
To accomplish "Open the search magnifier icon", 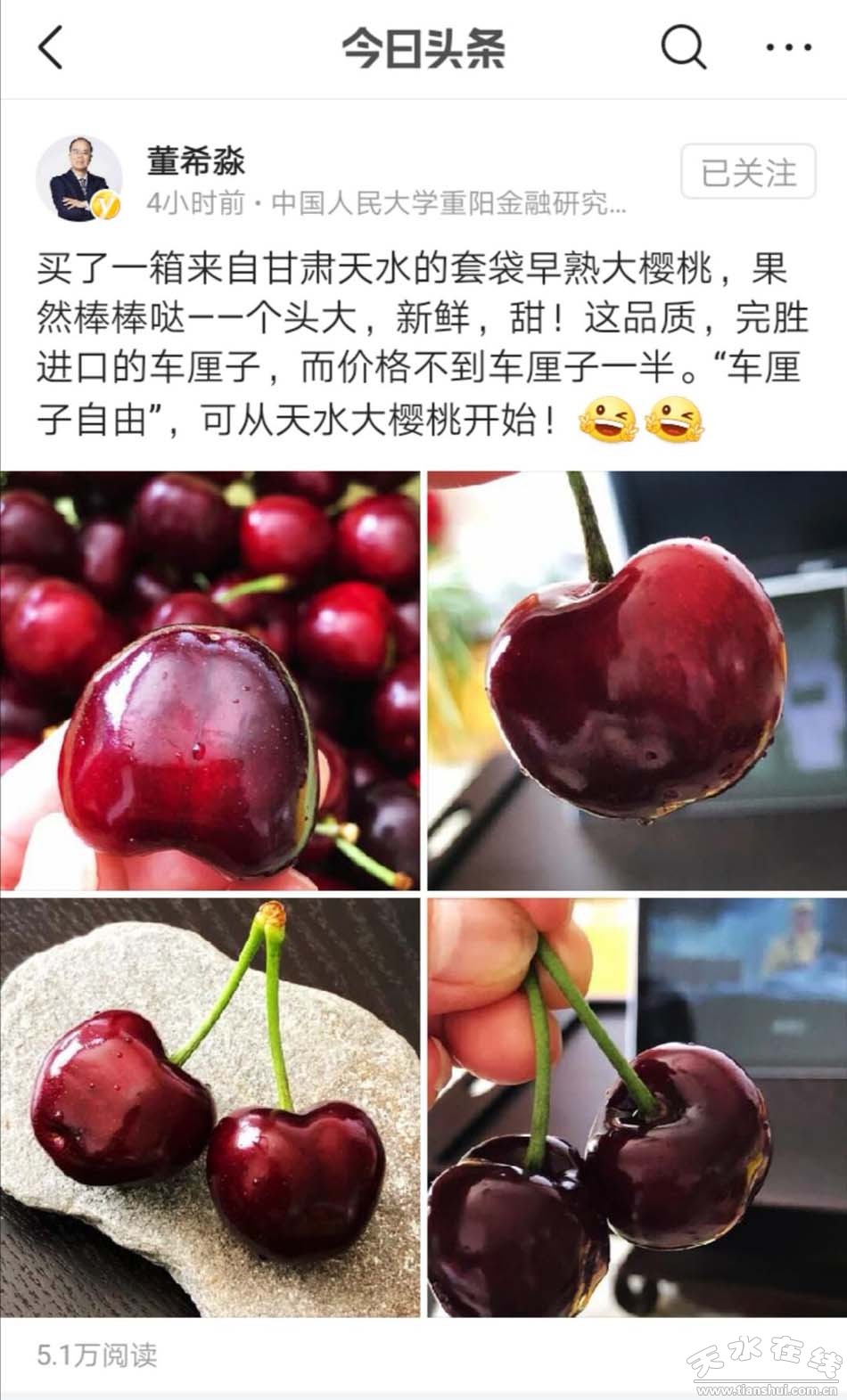I will (x=683, y=46).
